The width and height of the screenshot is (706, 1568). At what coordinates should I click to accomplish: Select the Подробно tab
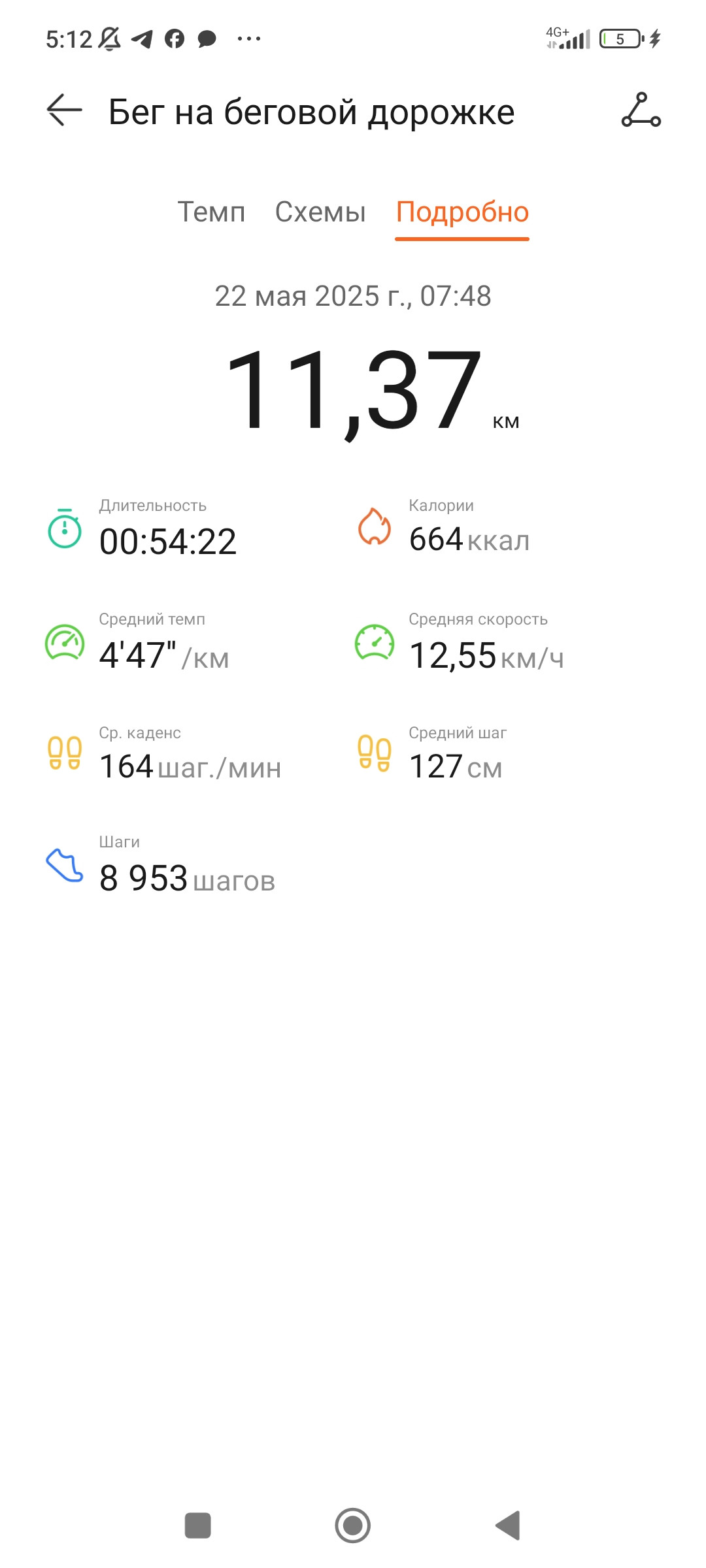[462, 212]
